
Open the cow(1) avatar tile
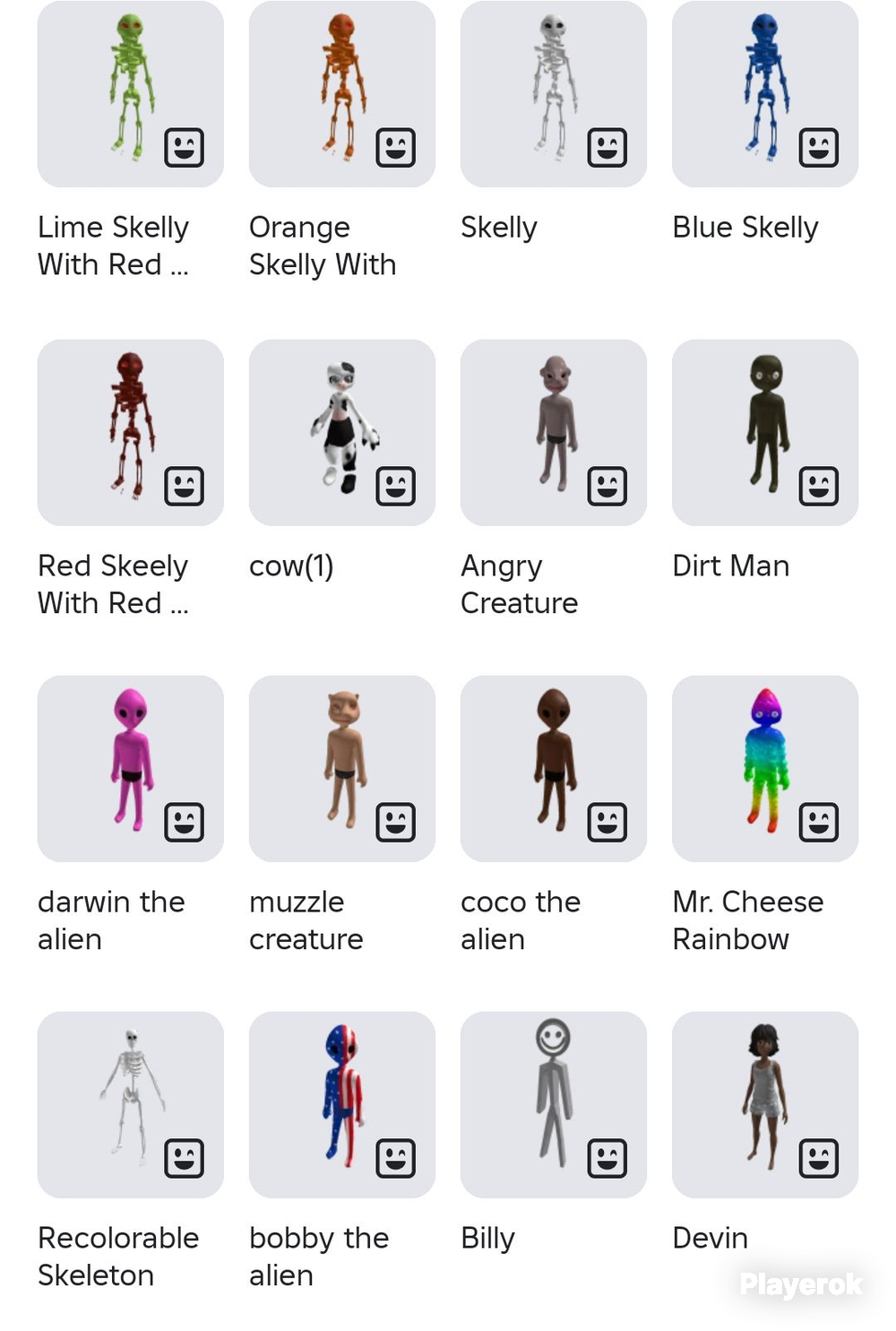pos(342,432)
